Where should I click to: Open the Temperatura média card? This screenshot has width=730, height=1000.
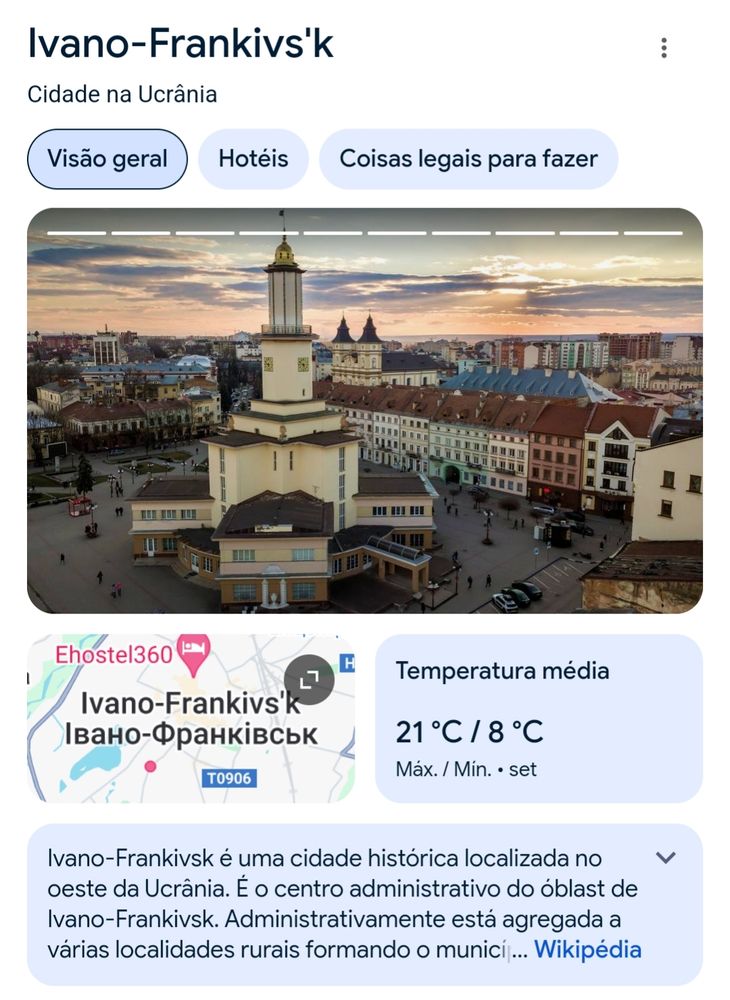coord(539,719)
